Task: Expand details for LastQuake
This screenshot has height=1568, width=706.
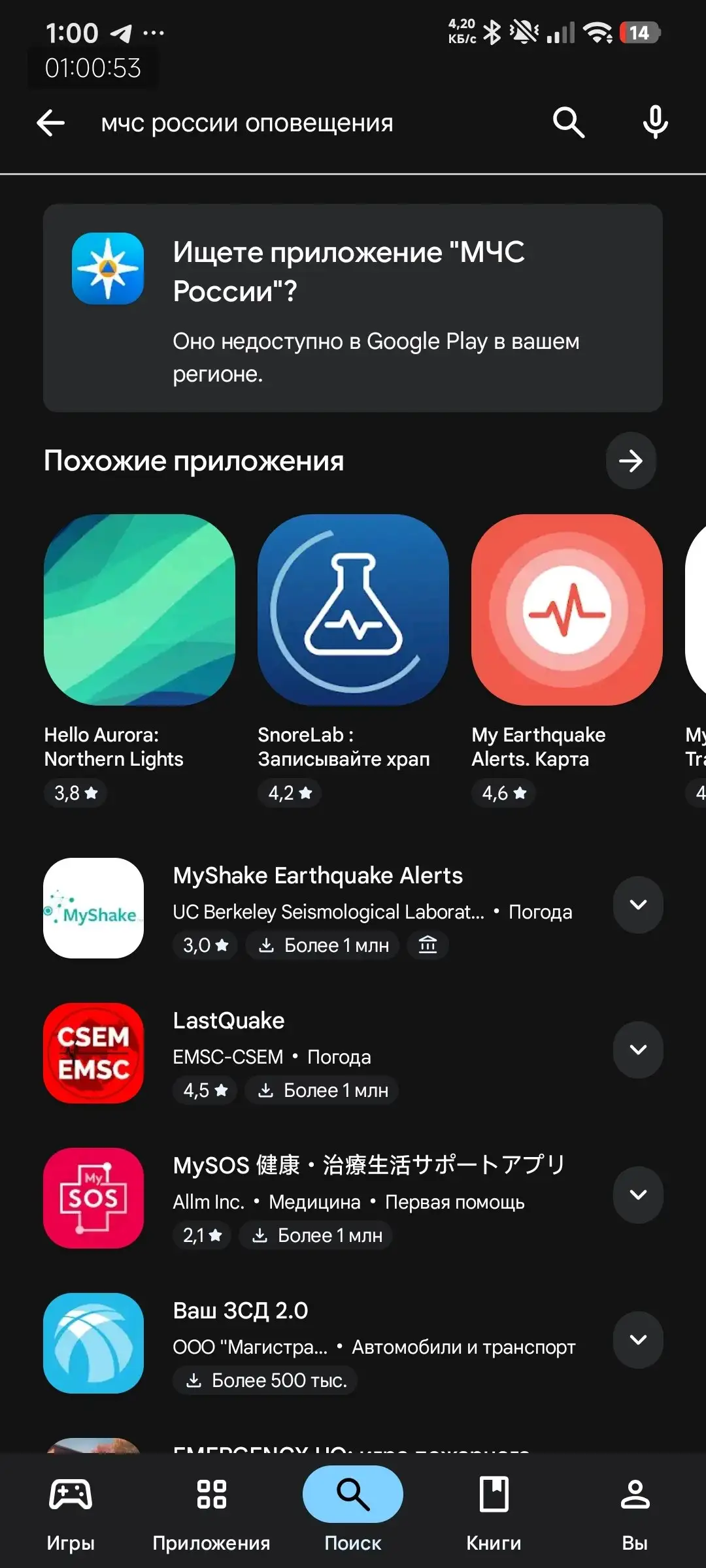Action: coord(638,1050)
